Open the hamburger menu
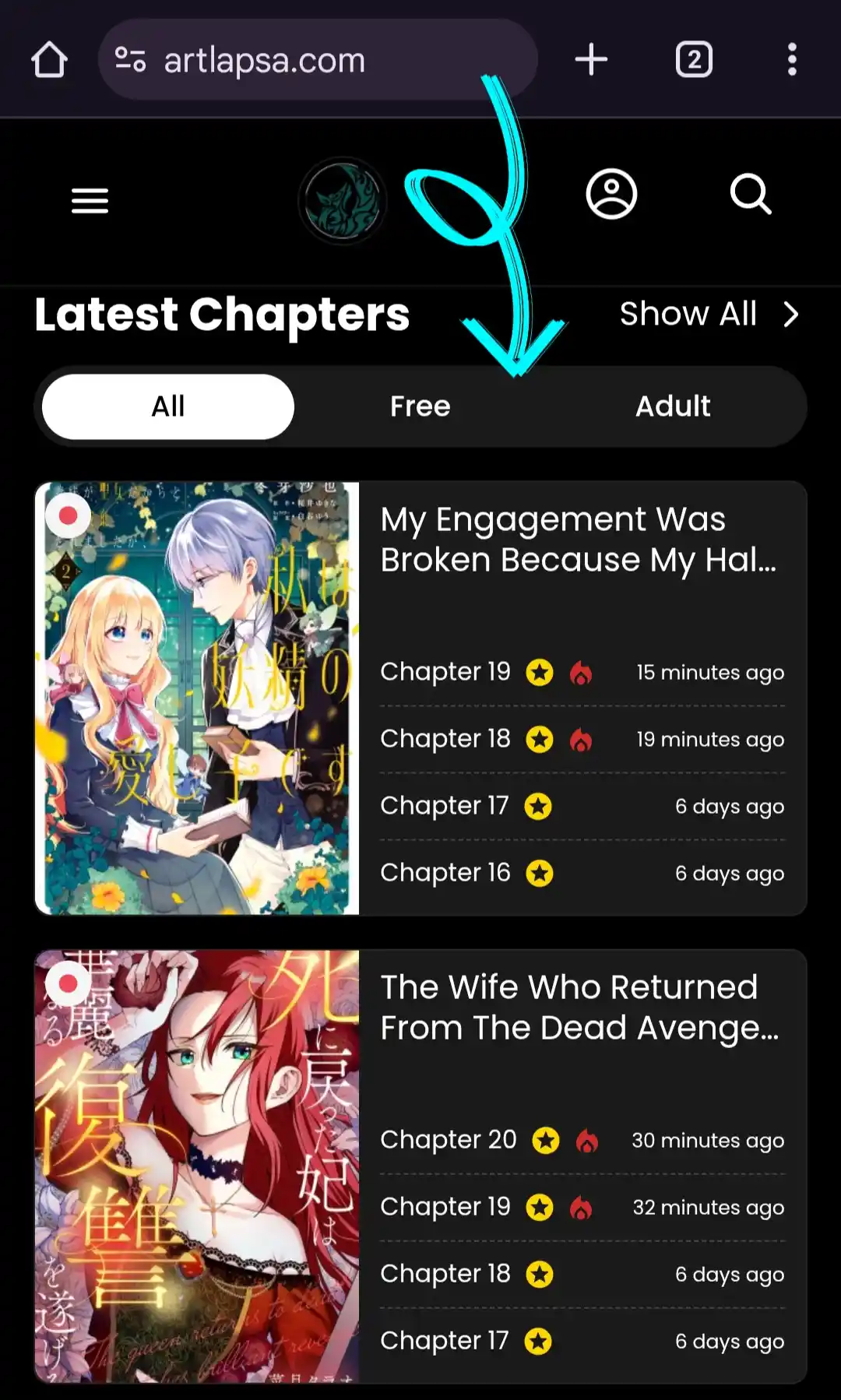The image size is (841, 1400). pyautogui.click(x=90, y=200)
